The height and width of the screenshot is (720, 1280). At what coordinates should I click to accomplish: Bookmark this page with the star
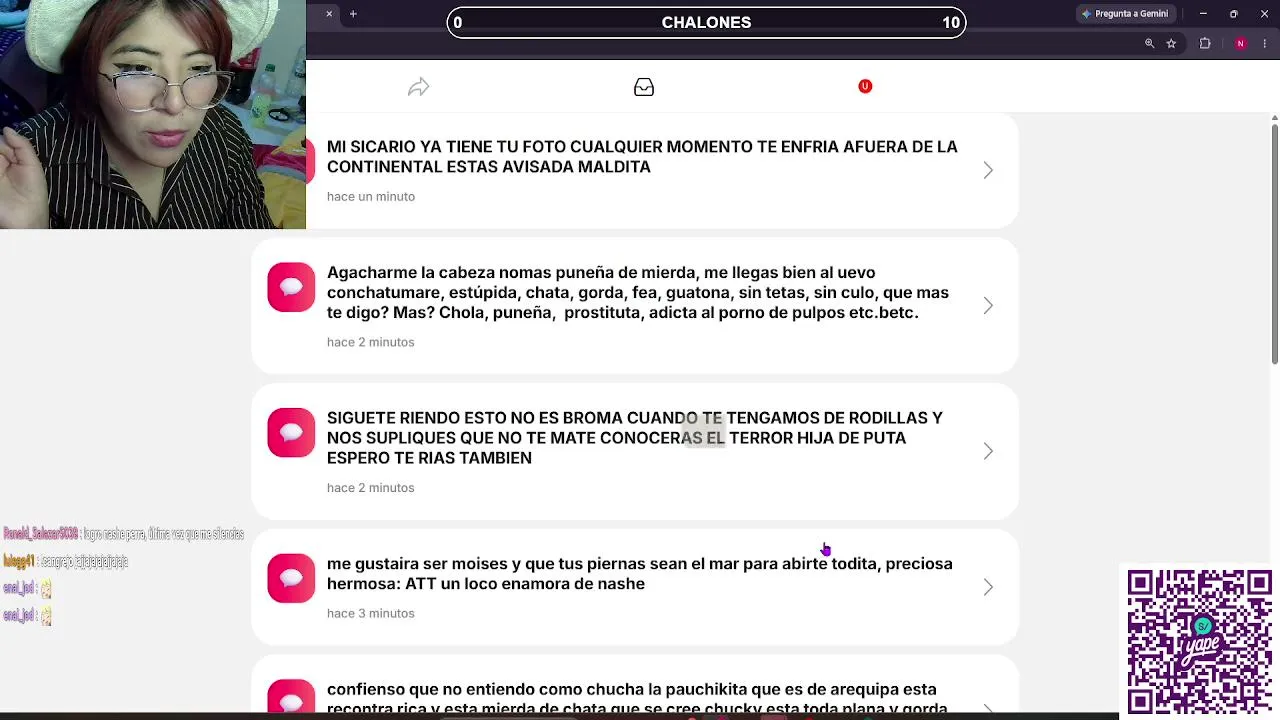[1171, 44]
